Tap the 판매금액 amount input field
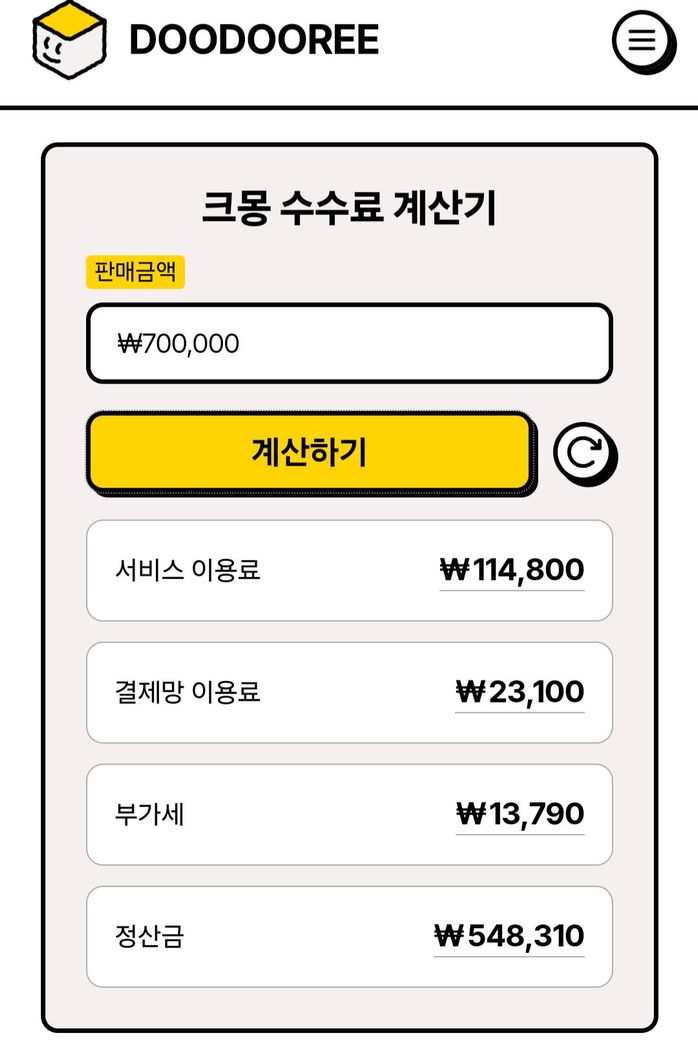Image resolution: width=698 pixels, height=1040 pixels. click(349, 344)
